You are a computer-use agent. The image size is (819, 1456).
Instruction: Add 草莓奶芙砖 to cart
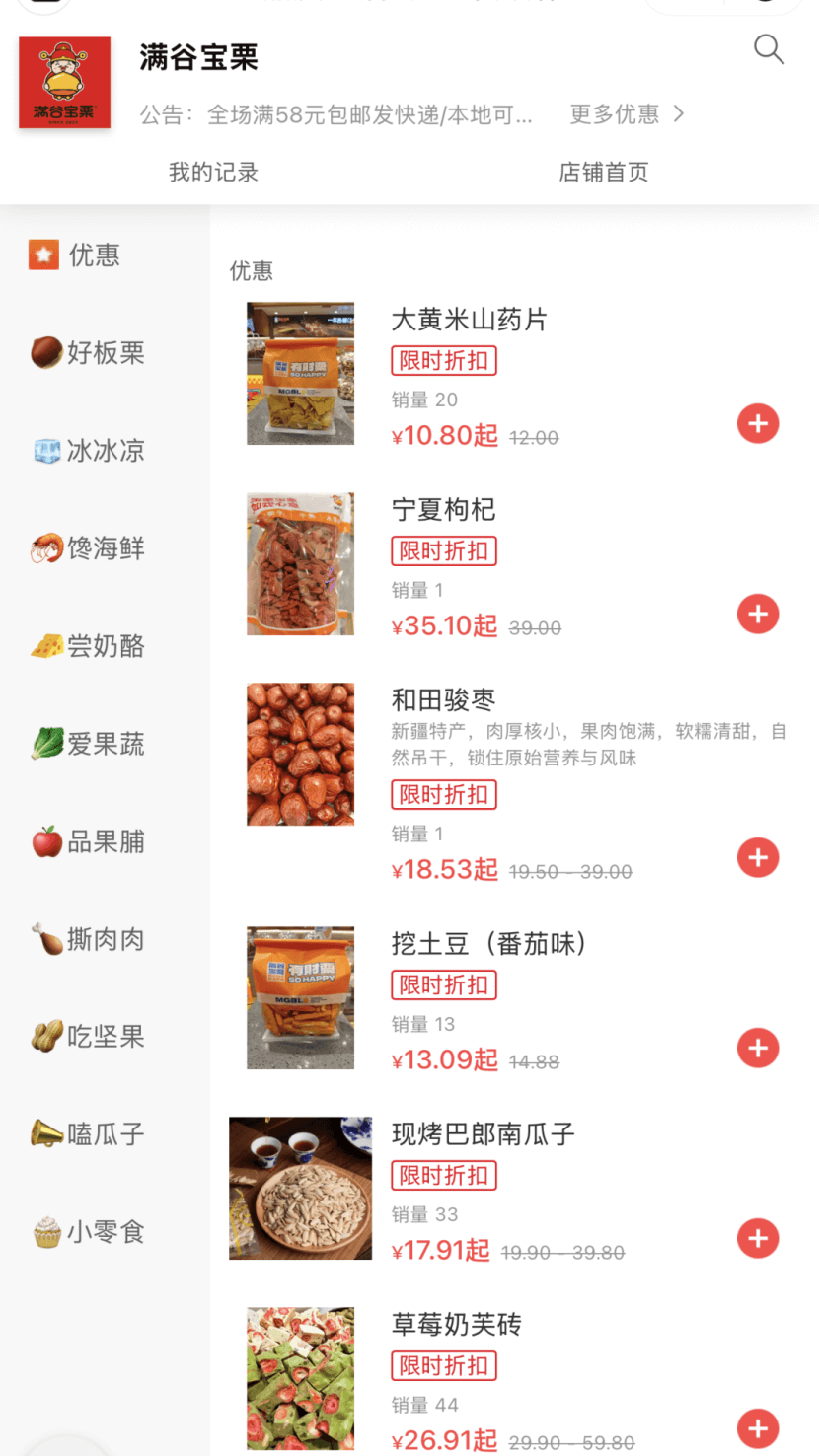(x=758, y=1429)
